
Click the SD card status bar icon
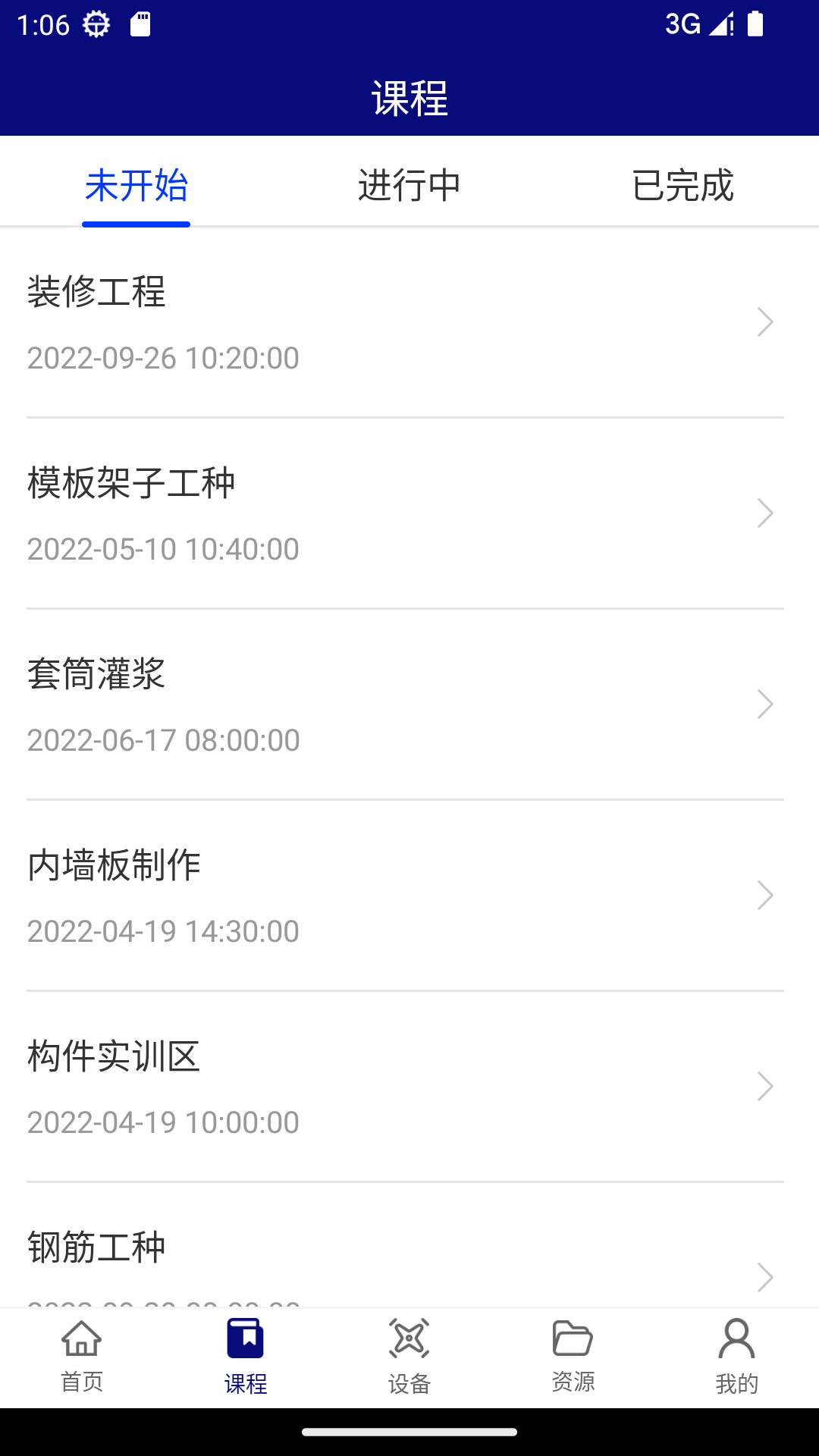140,24
